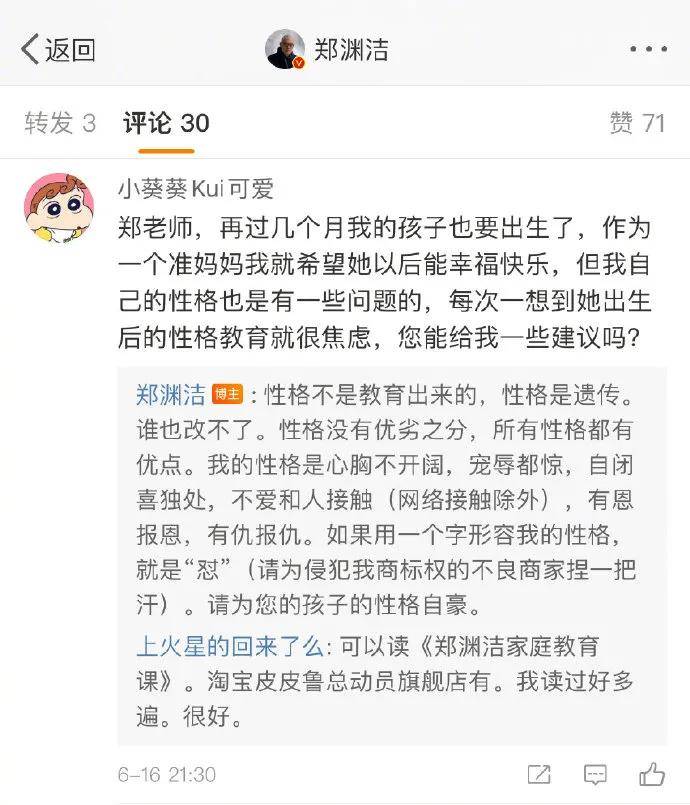Repost the comment with the share icon

coord(539,774)
